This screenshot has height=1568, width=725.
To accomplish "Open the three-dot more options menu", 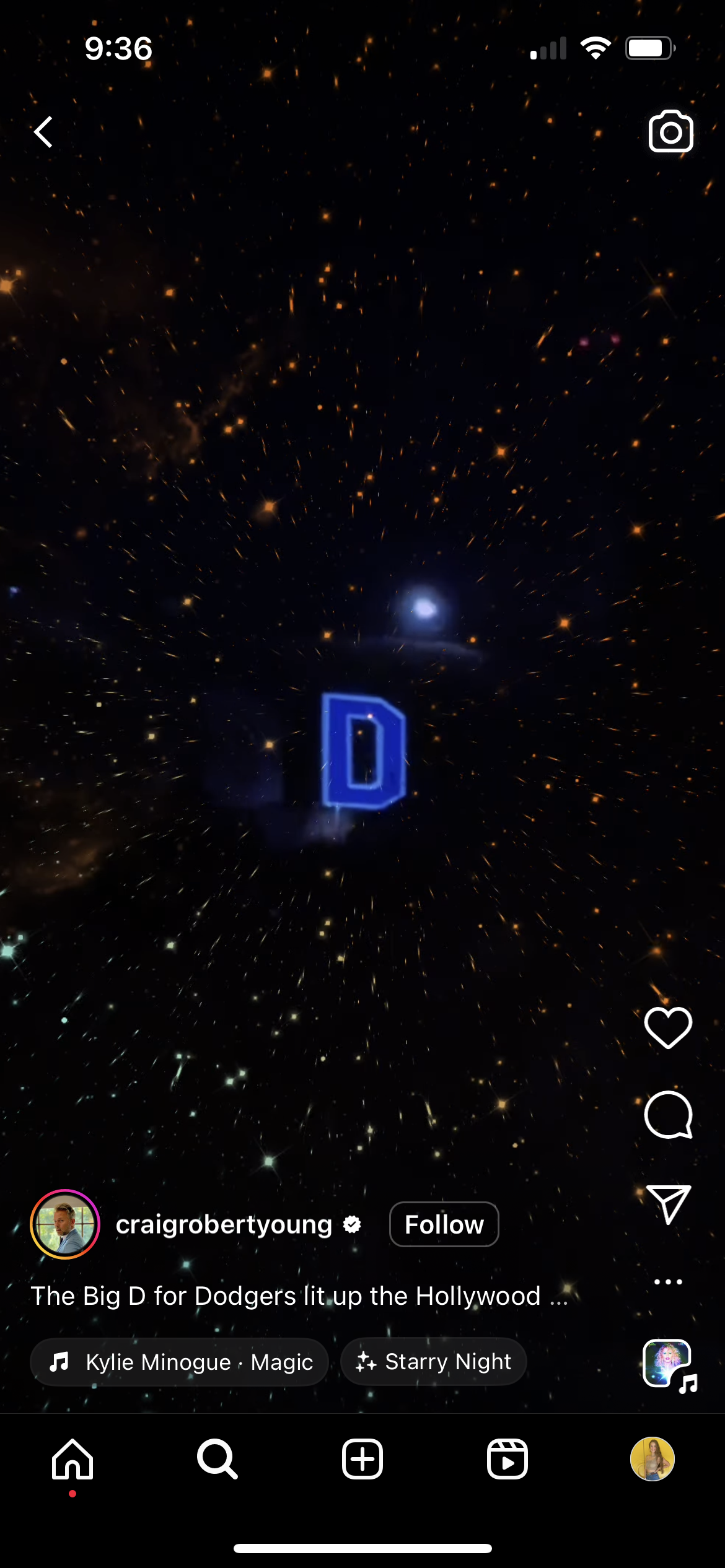I will coord(668,1281).
